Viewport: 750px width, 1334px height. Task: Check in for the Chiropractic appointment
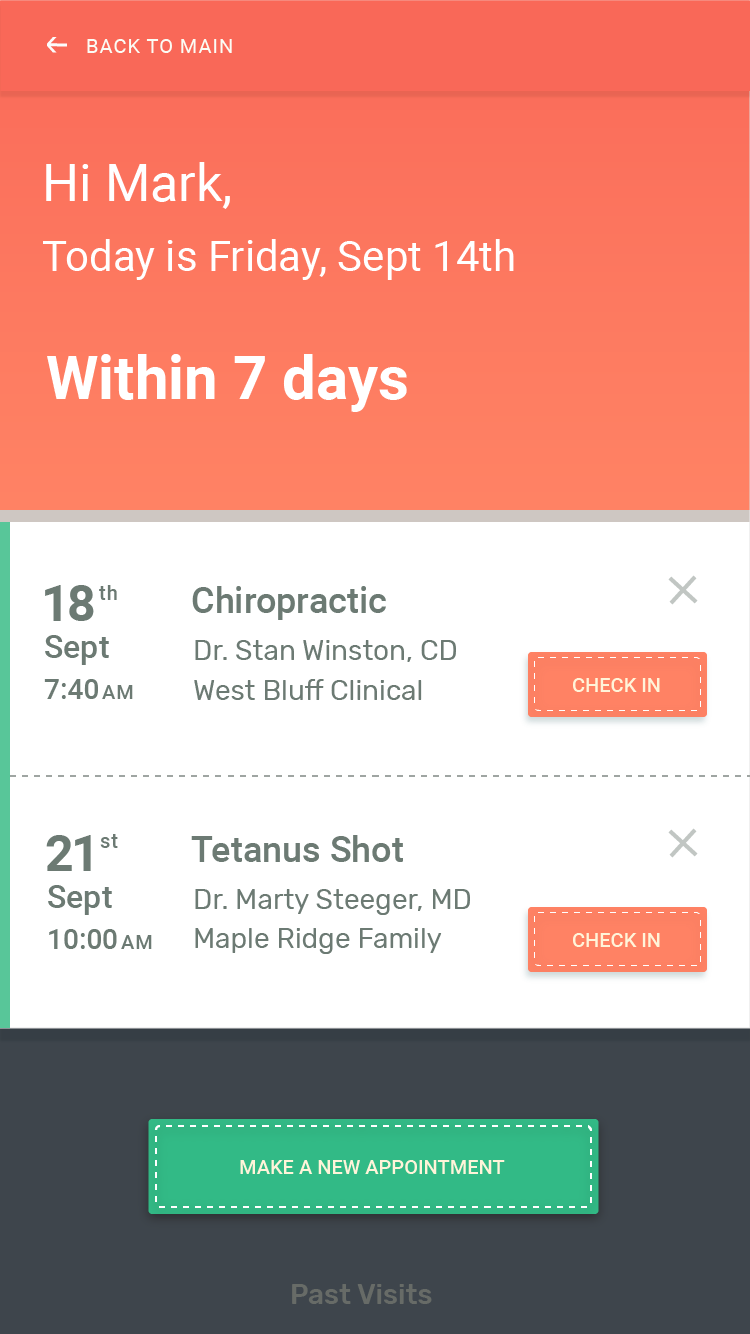(x=617, y=685)
